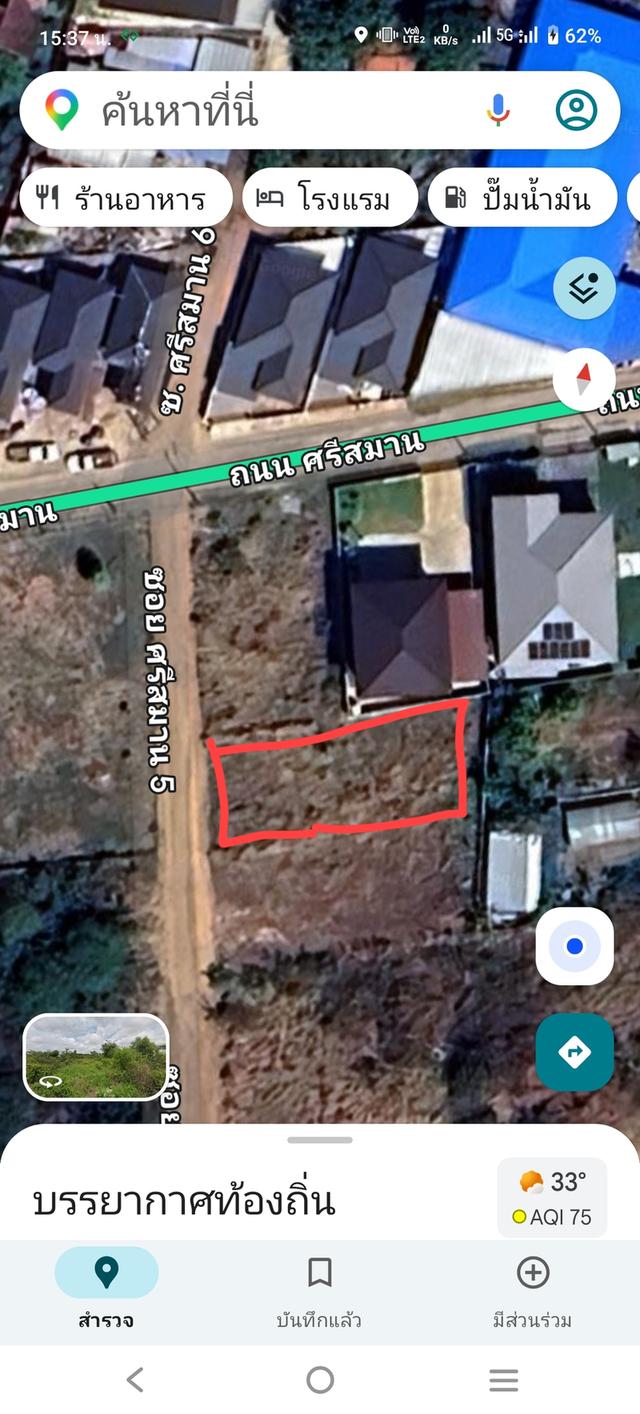Open the map layers button
Viewport: 640px width, 1414px height.
584,288
